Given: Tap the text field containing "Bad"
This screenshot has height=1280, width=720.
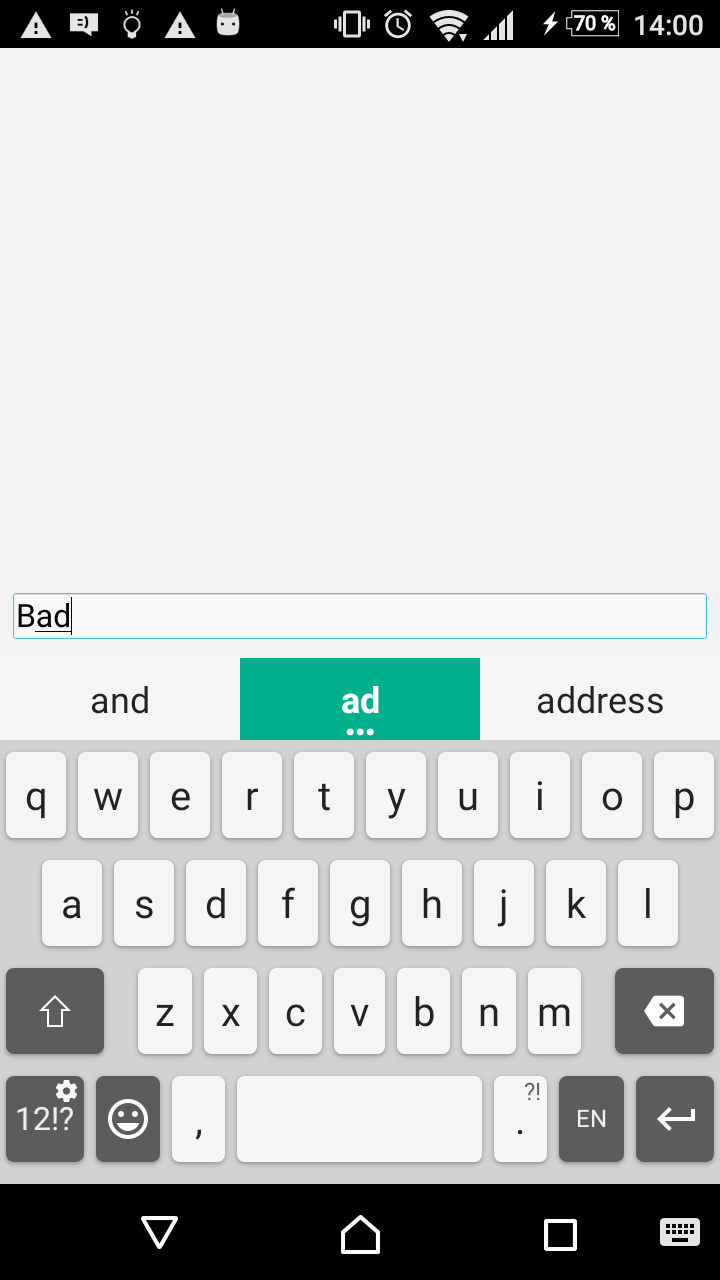Looking at the screenshot, I should point(360,616).
